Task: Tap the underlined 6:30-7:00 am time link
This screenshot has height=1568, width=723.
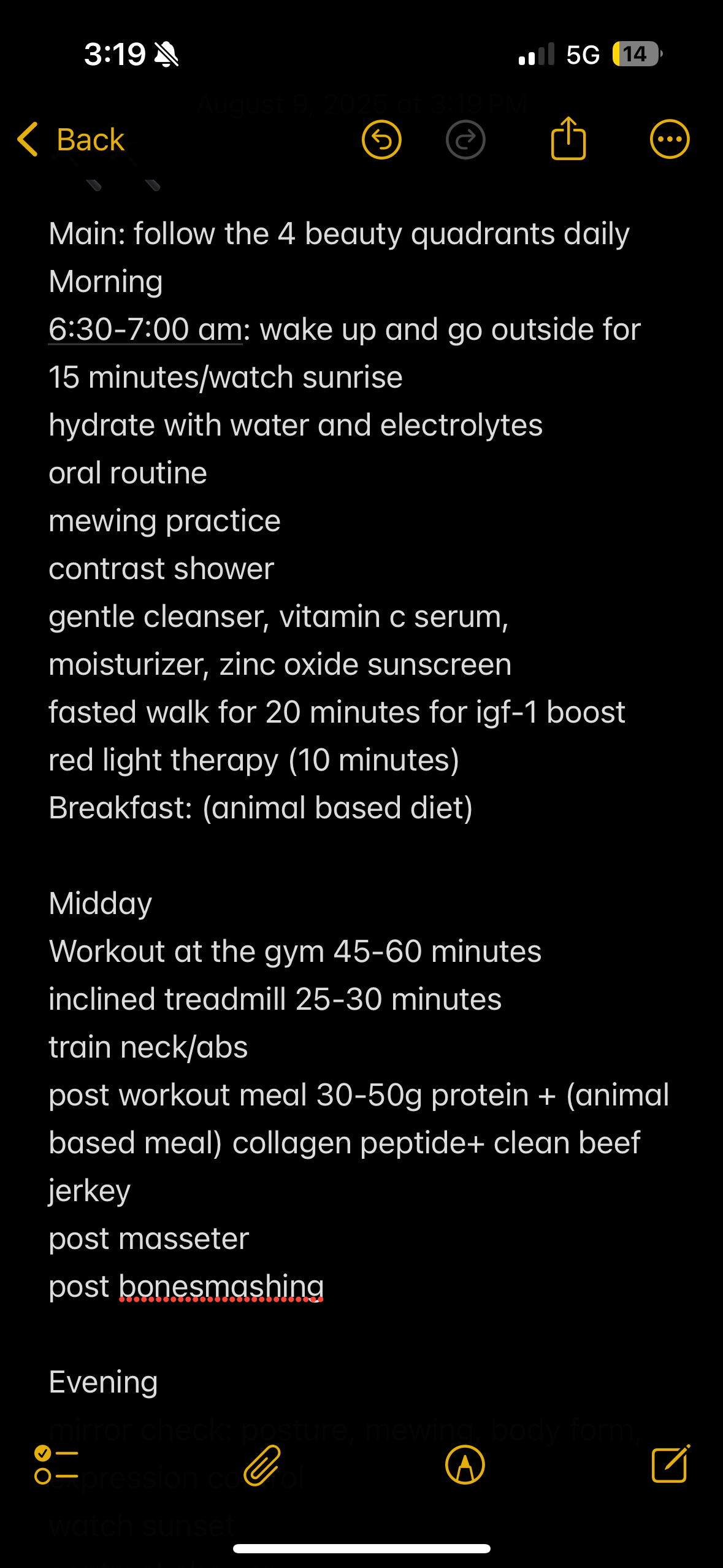Action: point(146,329)
